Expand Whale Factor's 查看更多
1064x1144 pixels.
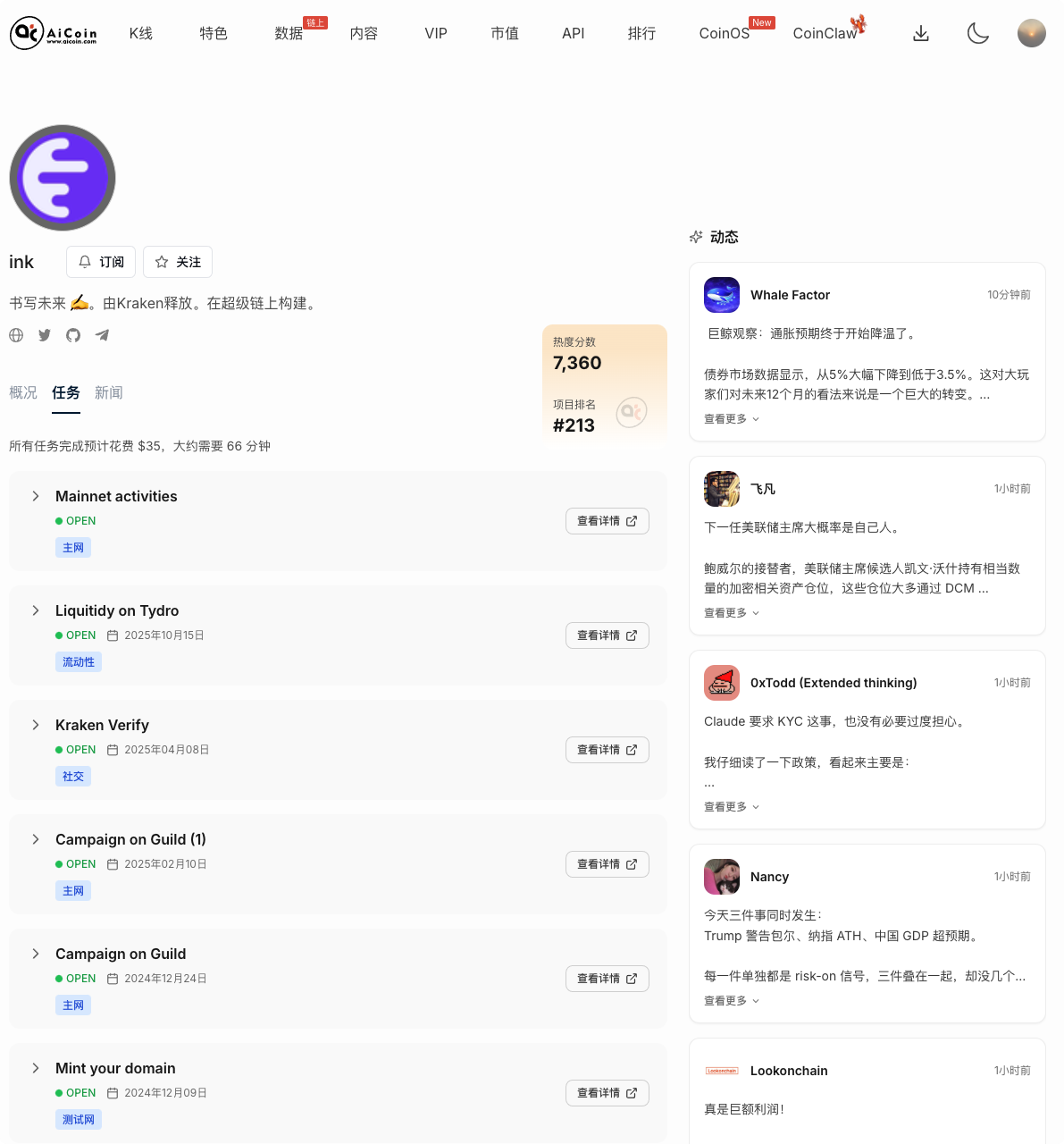pyautogui.click(x=730, y=418)
